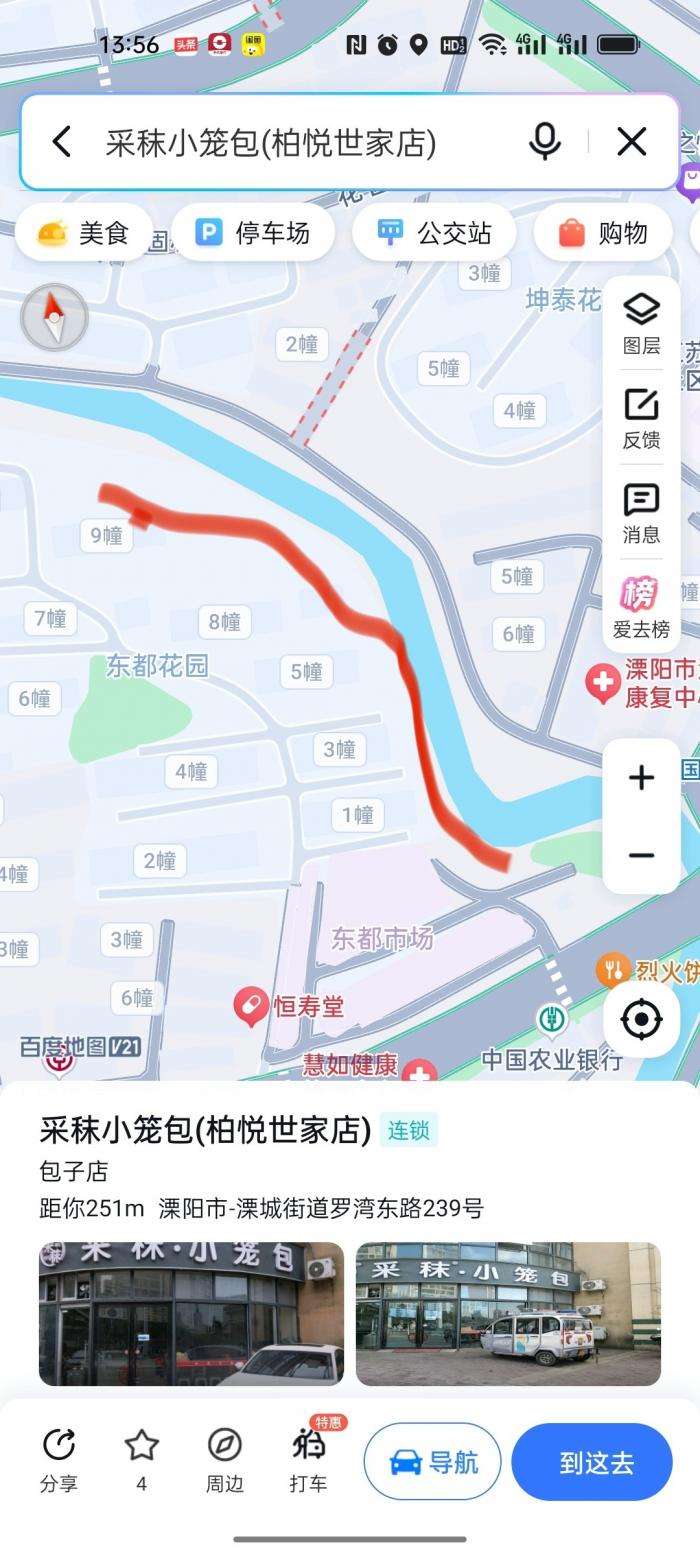Clear the search with the X

pos(632,143)
